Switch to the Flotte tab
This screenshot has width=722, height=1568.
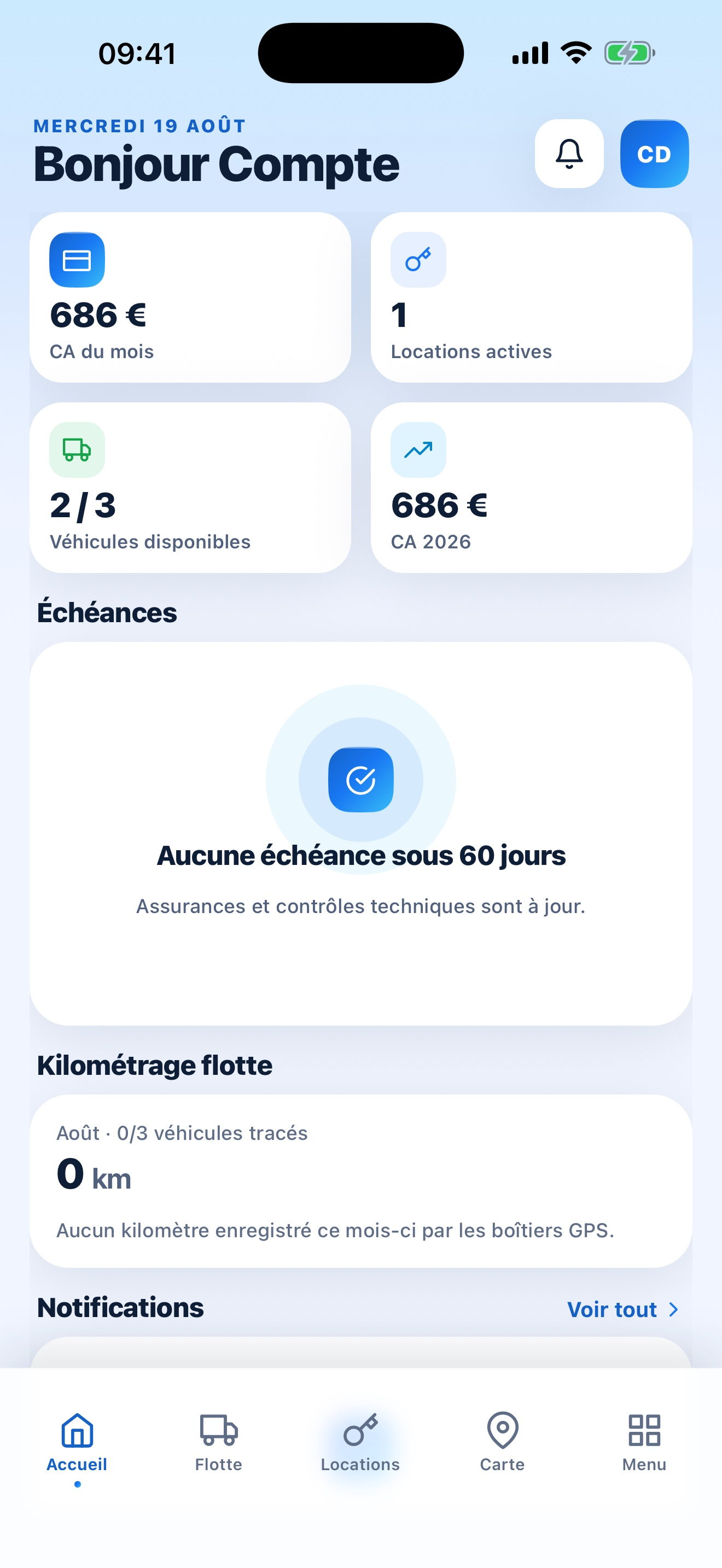click(x=219, y=1444)
